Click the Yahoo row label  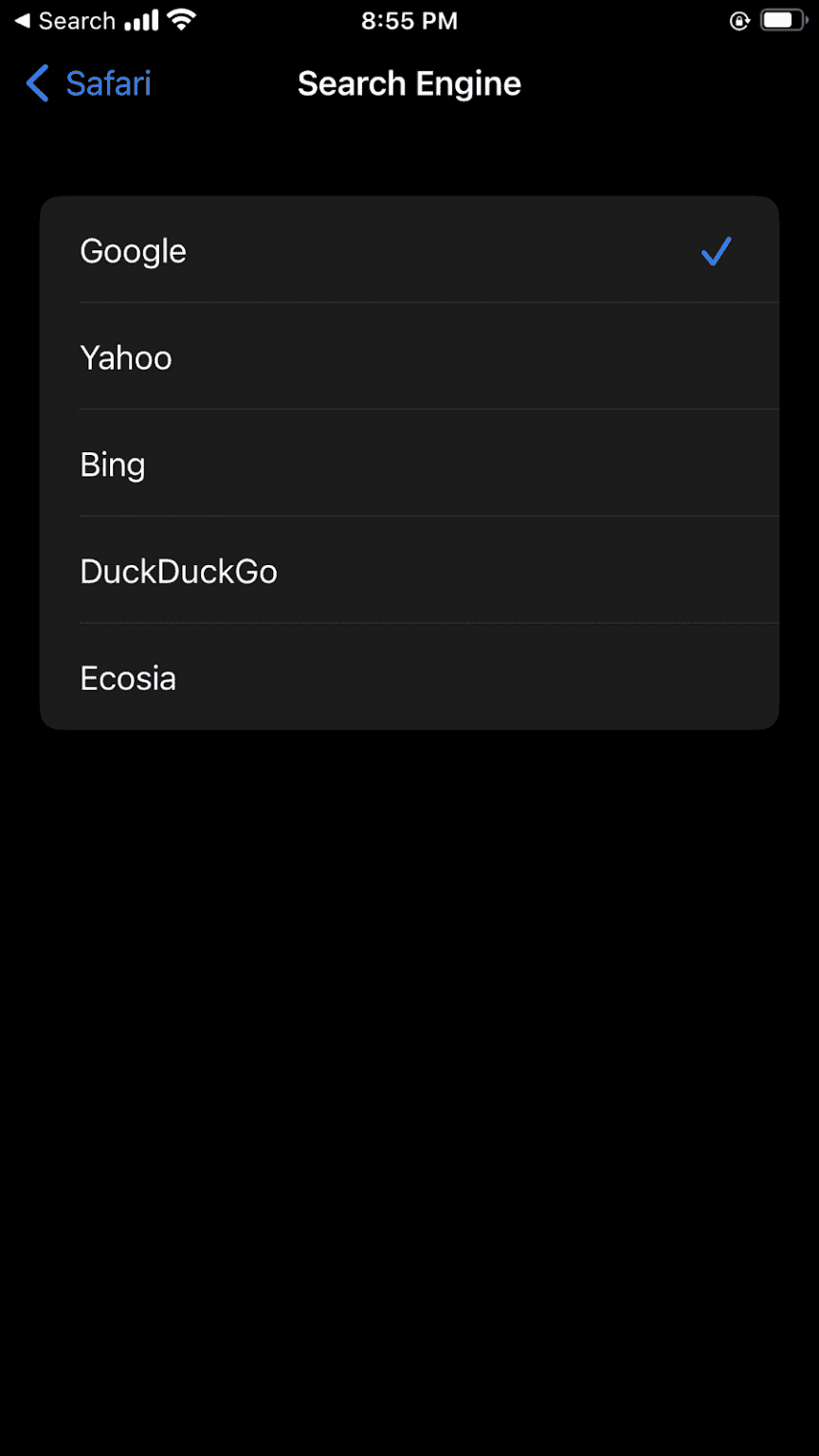click(x=125, y=357)
